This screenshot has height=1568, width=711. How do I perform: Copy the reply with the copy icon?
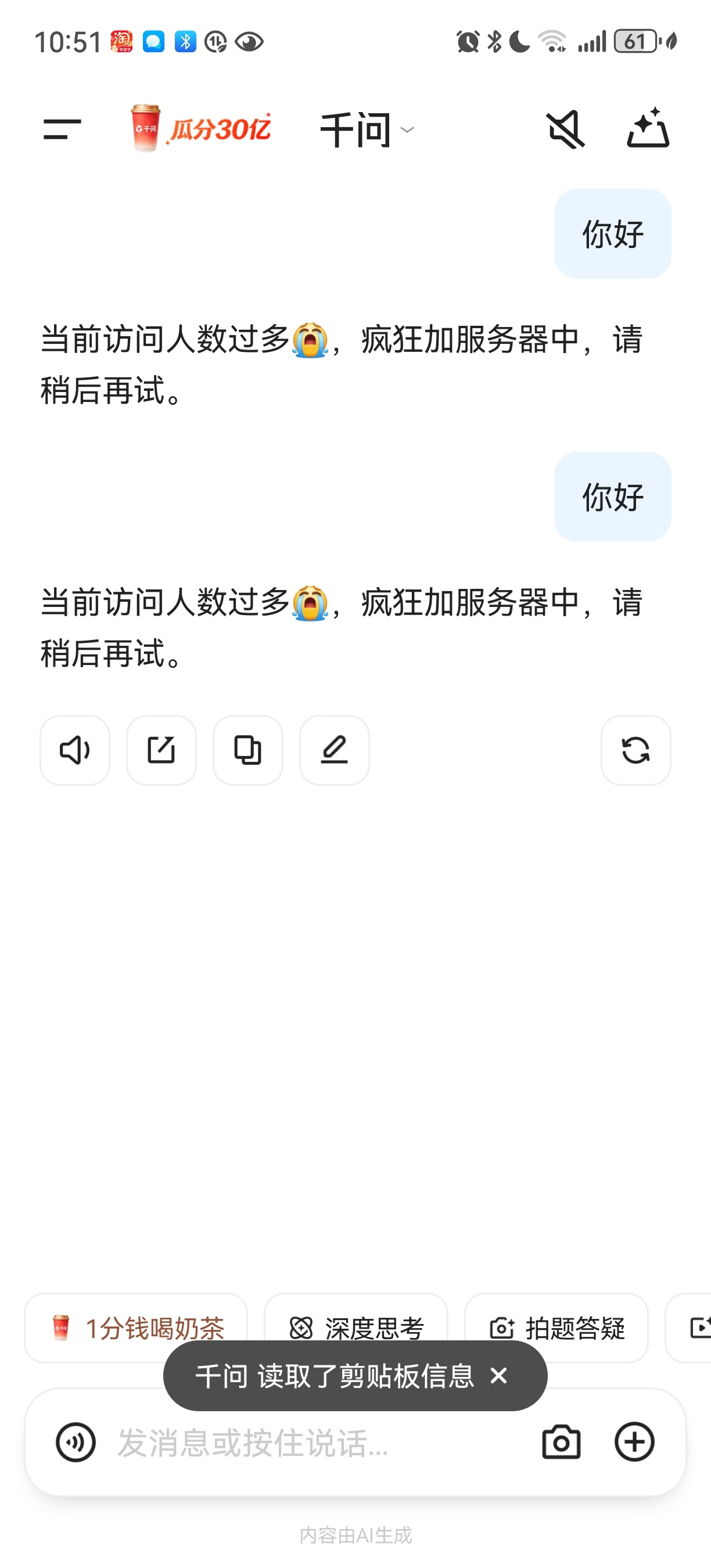click(247, 750)
